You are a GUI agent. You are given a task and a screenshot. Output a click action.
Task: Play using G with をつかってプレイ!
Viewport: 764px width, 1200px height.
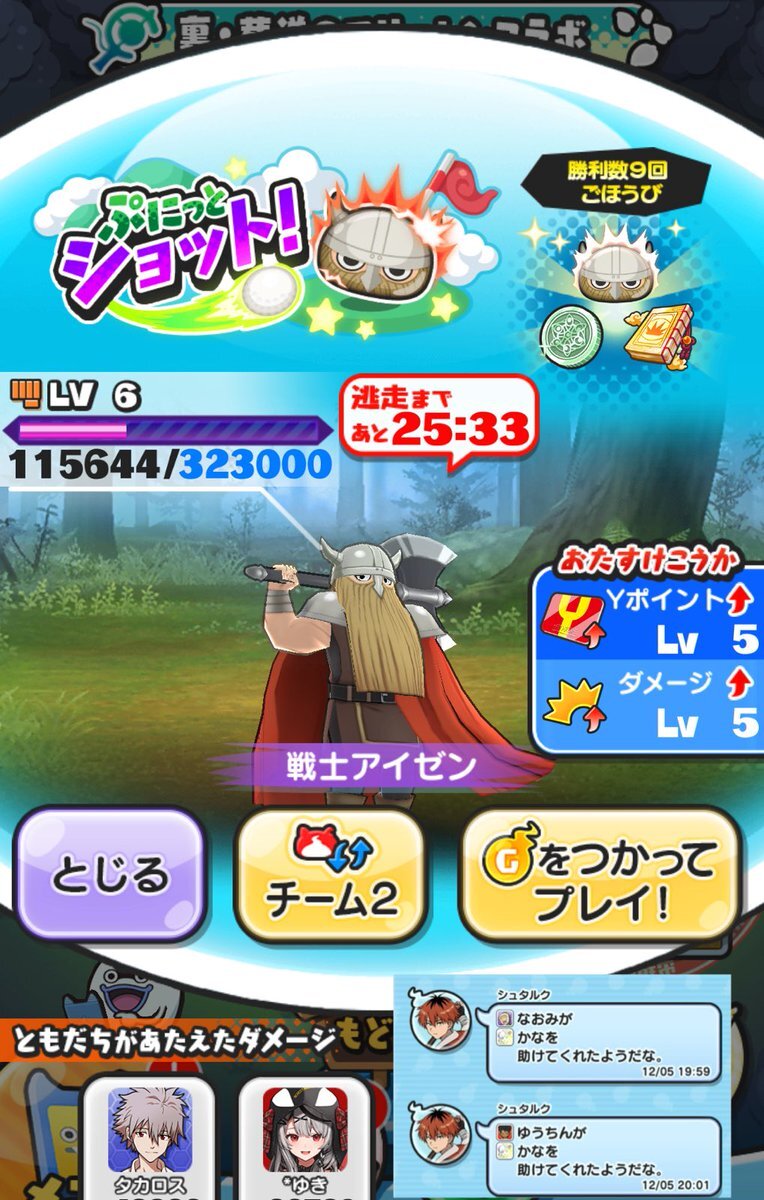pyautogui.click(x=599, y=876)
